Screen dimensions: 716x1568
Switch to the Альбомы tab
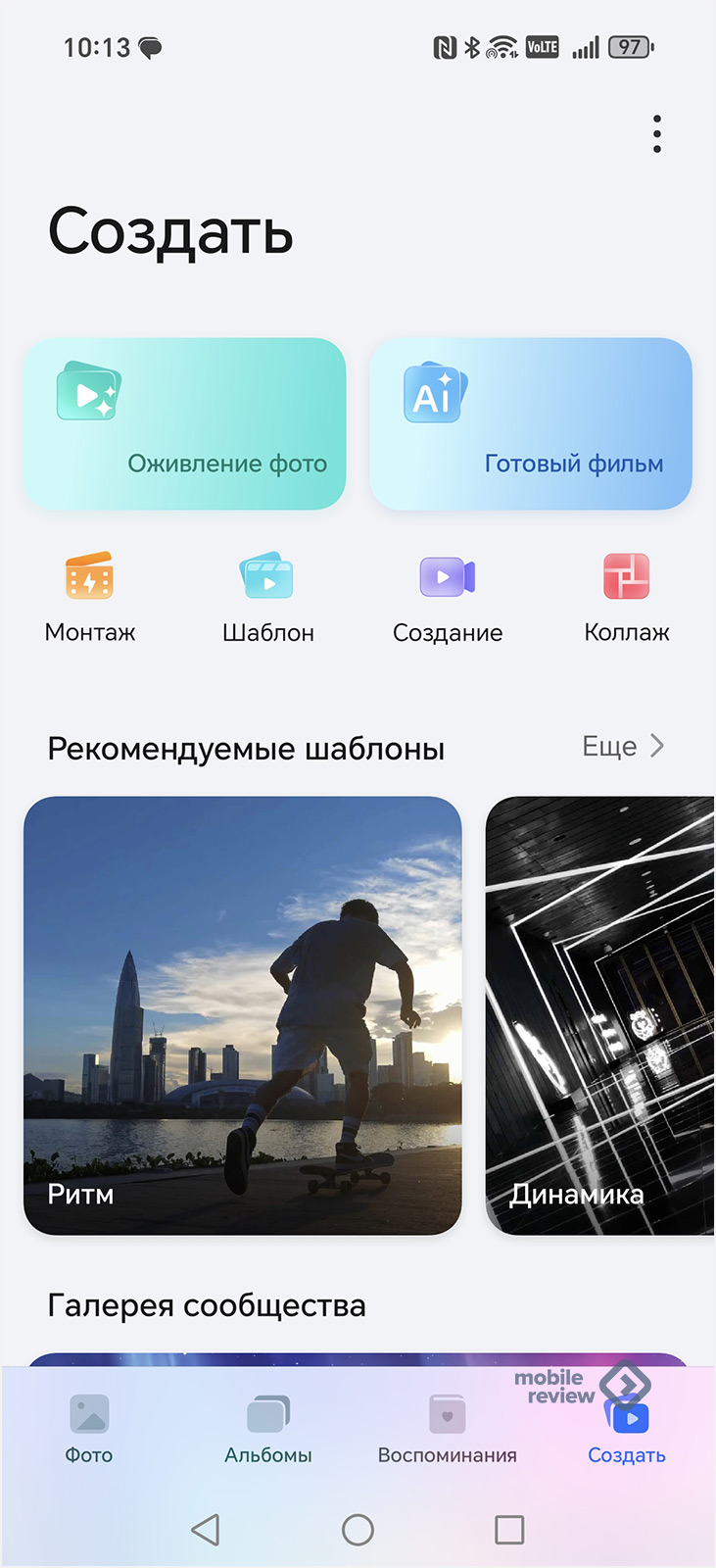click(x=268, y=1430)
